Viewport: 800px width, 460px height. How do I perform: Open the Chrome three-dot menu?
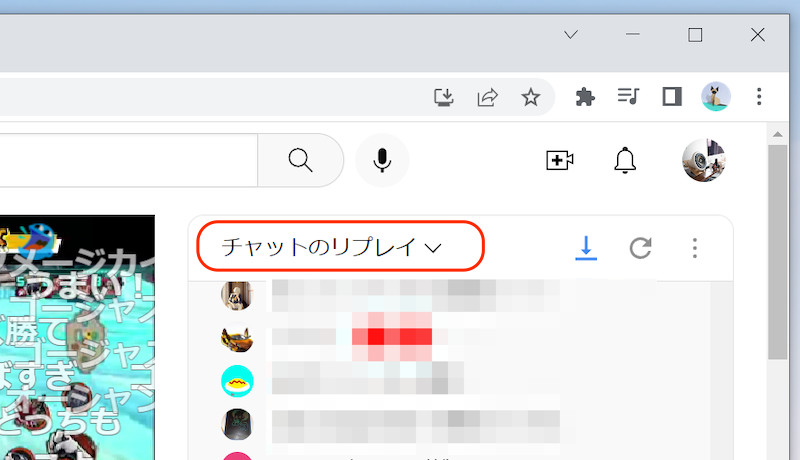tap(759, 97)
